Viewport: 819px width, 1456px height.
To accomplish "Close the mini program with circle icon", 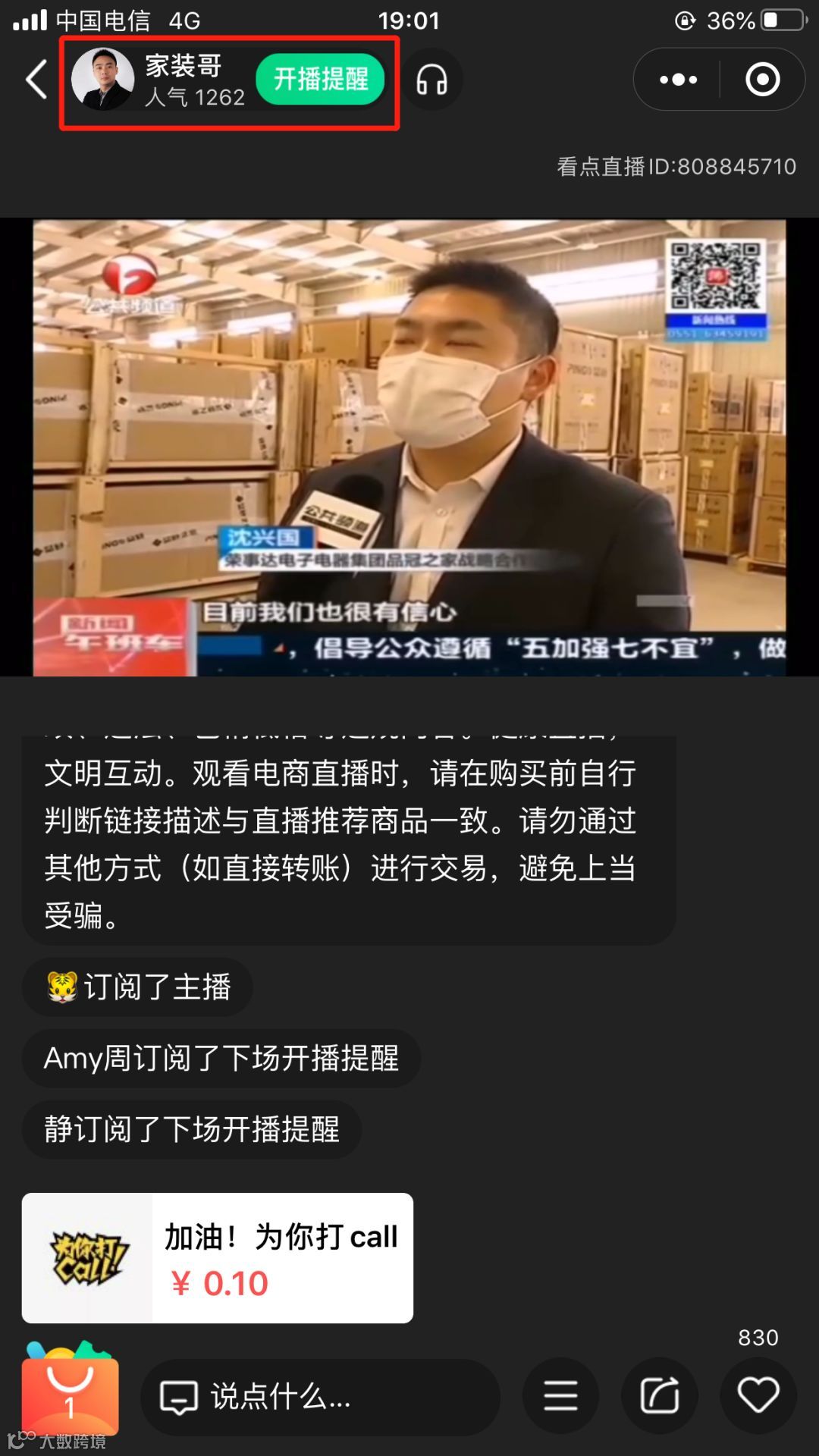I will tap(762, 80).
